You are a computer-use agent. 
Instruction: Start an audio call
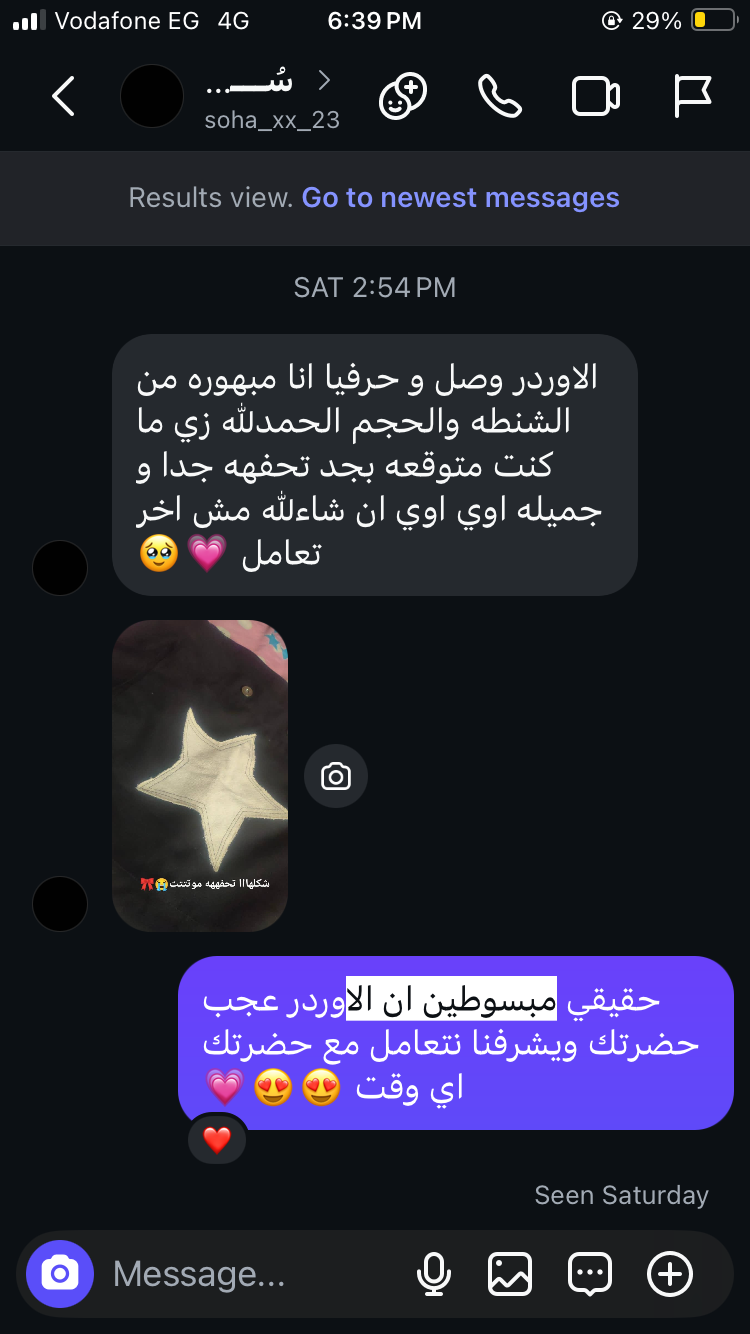[499, 97]
